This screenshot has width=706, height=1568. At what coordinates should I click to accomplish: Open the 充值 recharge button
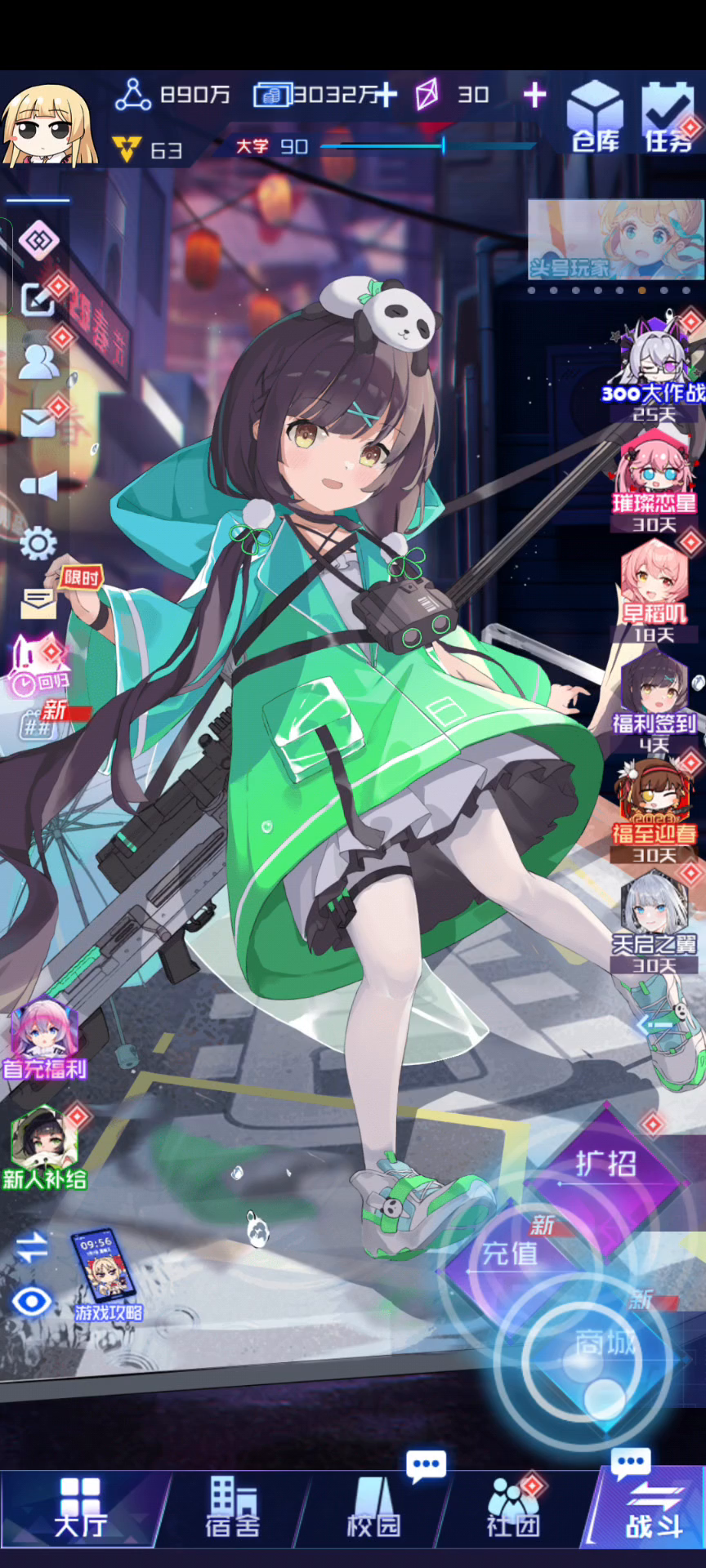coord(511,1254)
